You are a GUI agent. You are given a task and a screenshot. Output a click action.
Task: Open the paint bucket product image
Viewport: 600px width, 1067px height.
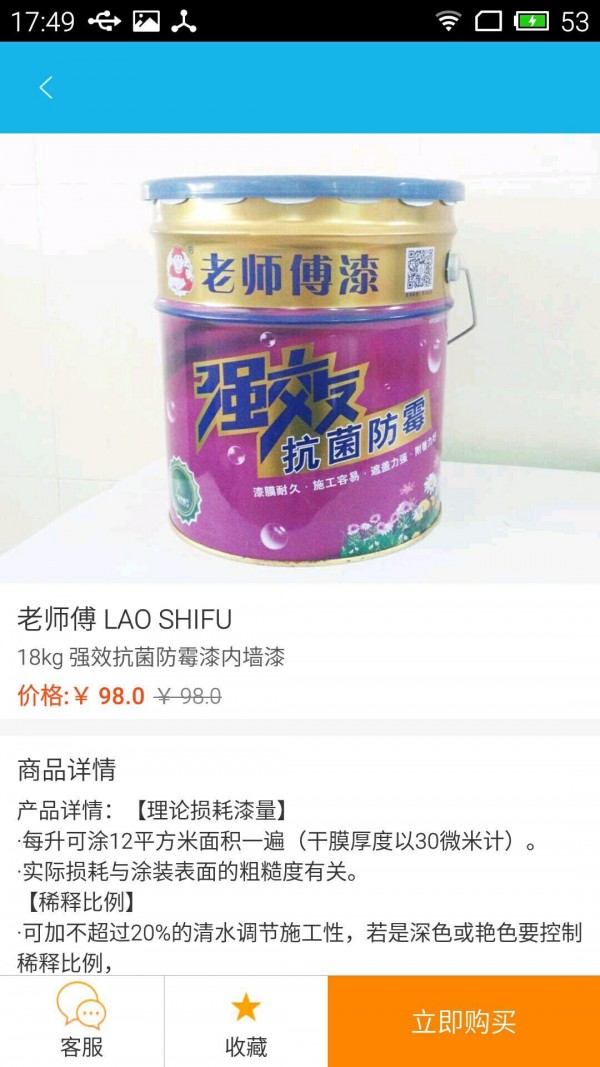coord(300,359)
